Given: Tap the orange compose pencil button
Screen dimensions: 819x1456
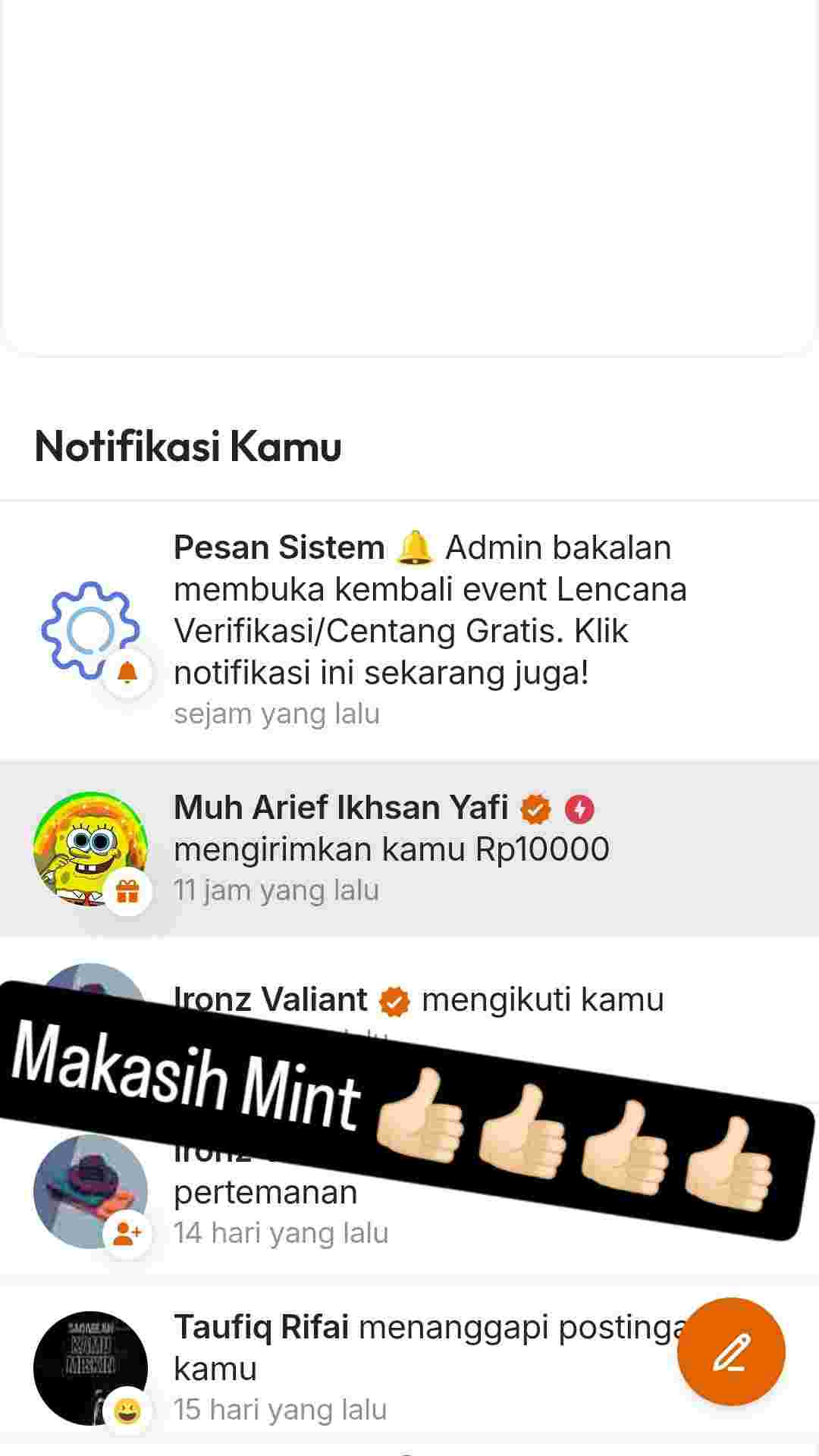Looking at the screenshot, I should (x=731, y=1351).
